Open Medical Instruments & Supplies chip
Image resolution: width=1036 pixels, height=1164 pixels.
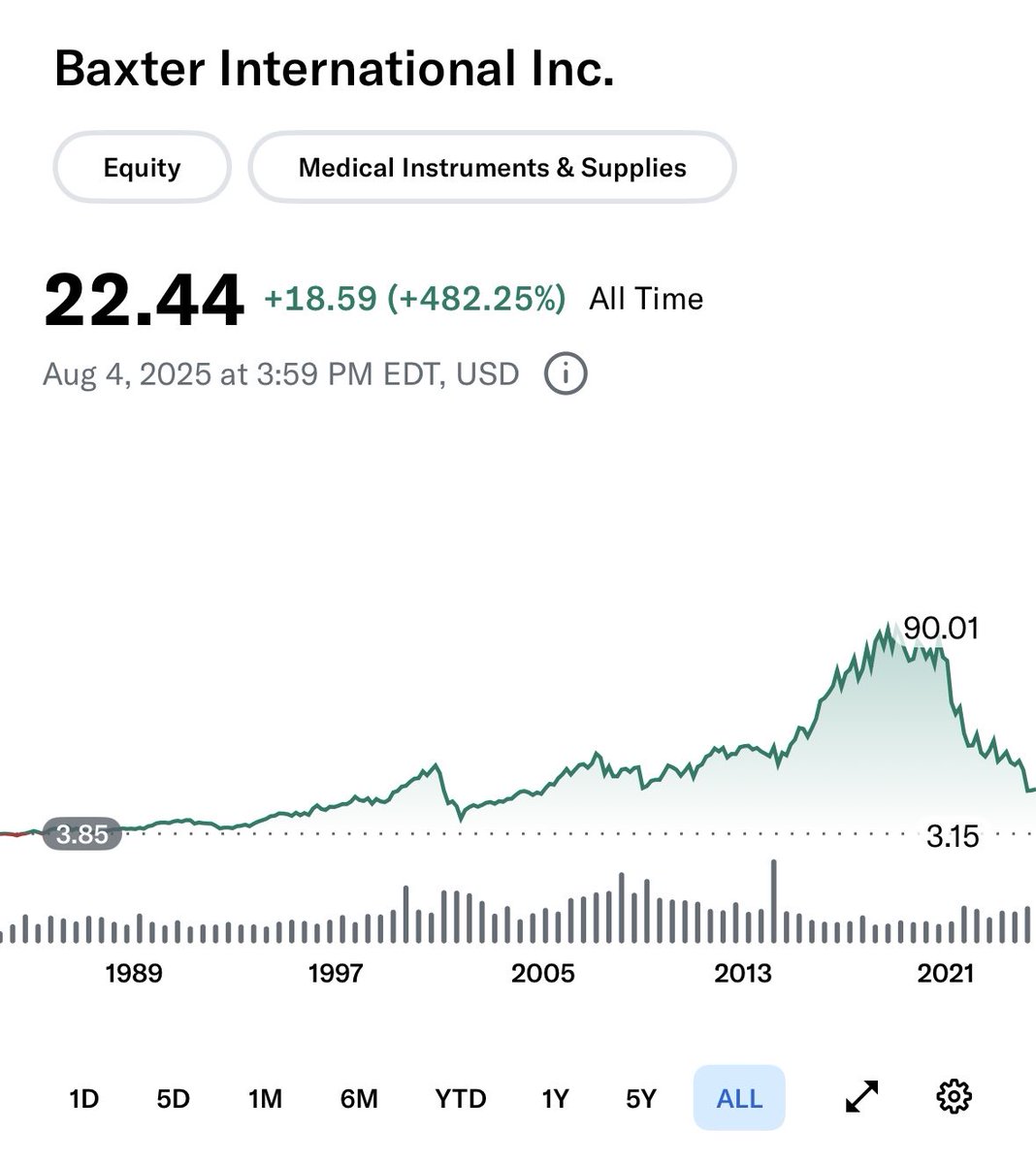(x=492, y=168)
